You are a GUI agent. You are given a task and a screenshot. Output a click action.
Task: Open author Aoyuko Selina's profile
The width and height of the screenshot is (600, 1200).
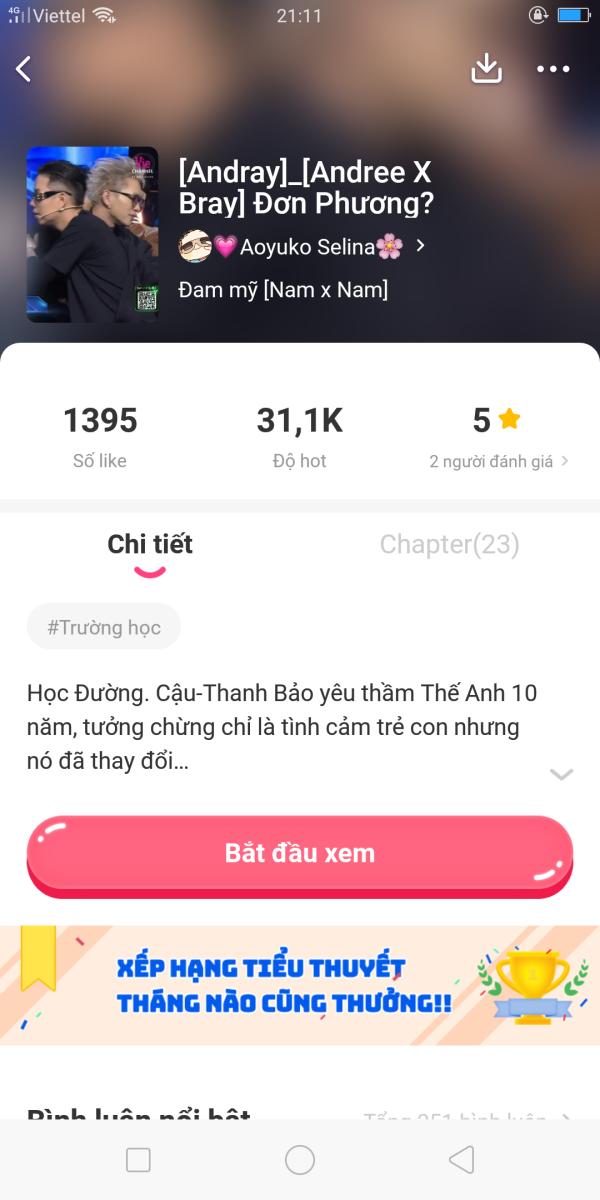pyautogui.click(x=303, y=246)
